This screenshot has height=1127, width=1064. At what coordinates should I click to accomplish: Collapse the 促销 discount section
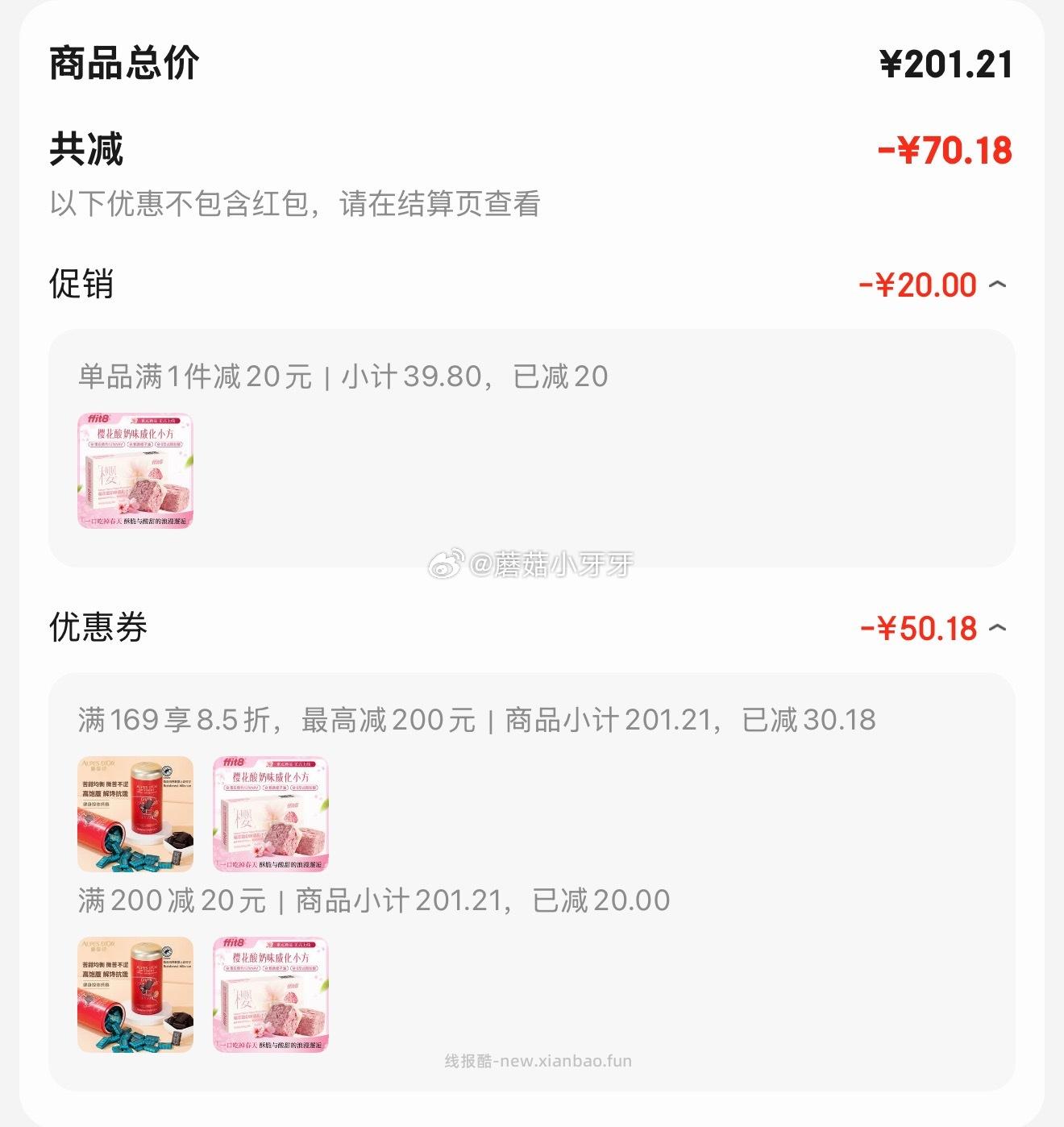[x=997, y=285]
